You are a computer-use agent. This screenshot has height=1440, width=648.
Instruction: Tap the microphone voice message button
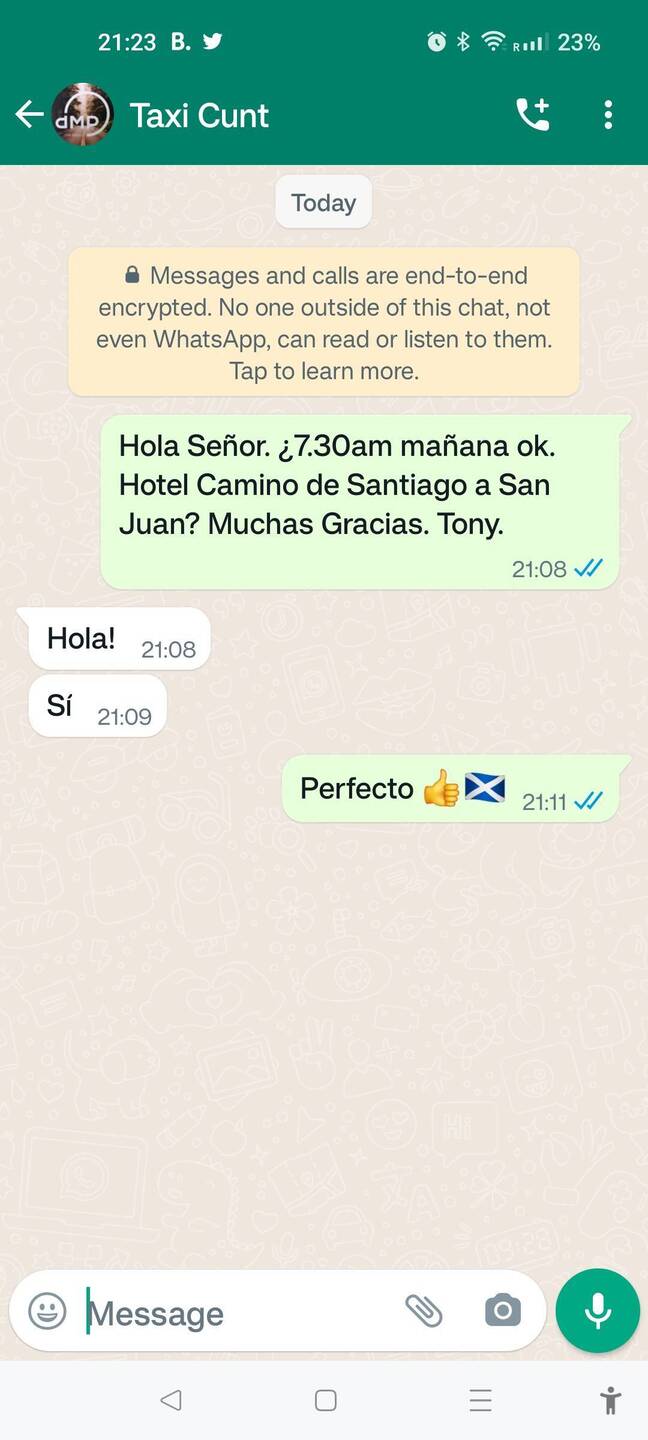click(x=598, y=1311)
